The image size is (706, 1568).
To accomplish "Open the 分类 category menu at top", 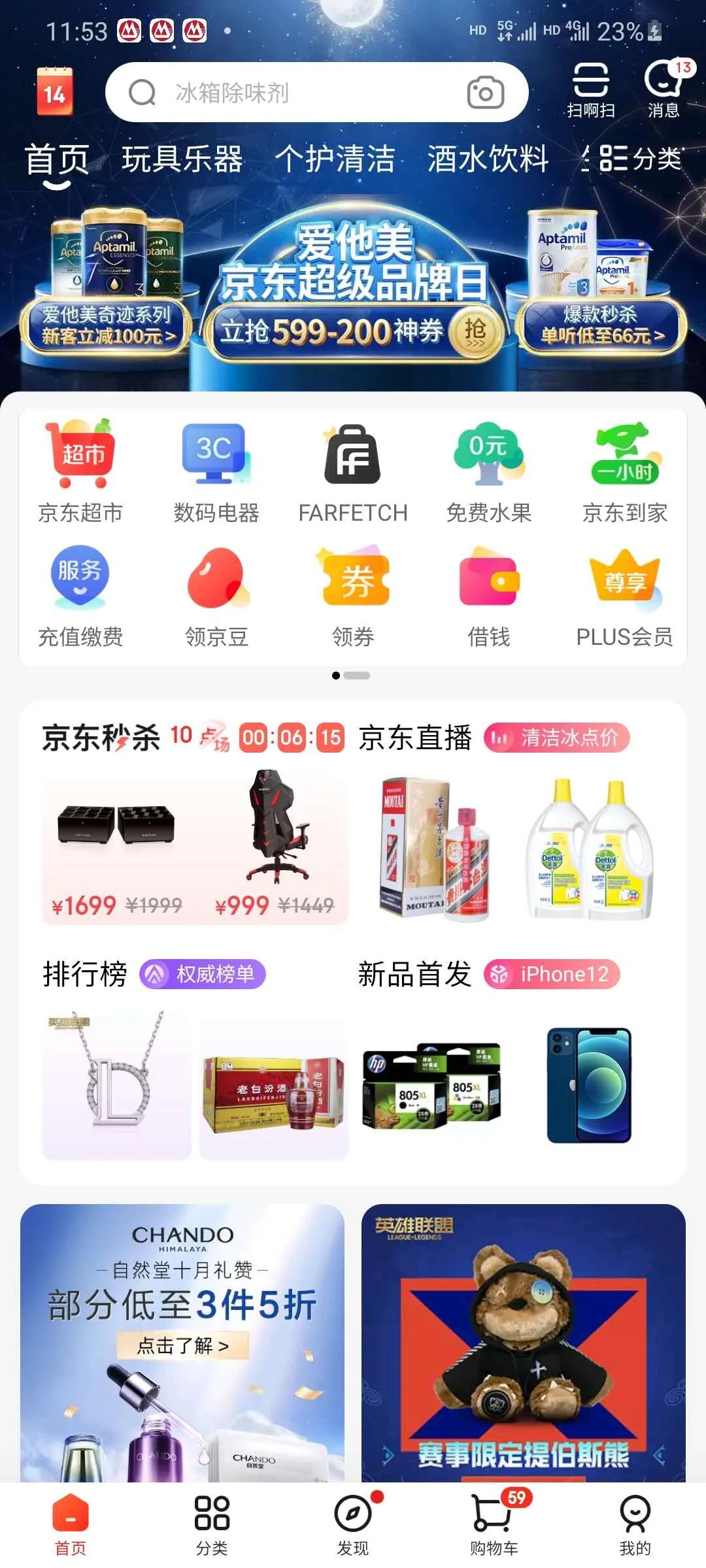I will click(x=641, y=158).
